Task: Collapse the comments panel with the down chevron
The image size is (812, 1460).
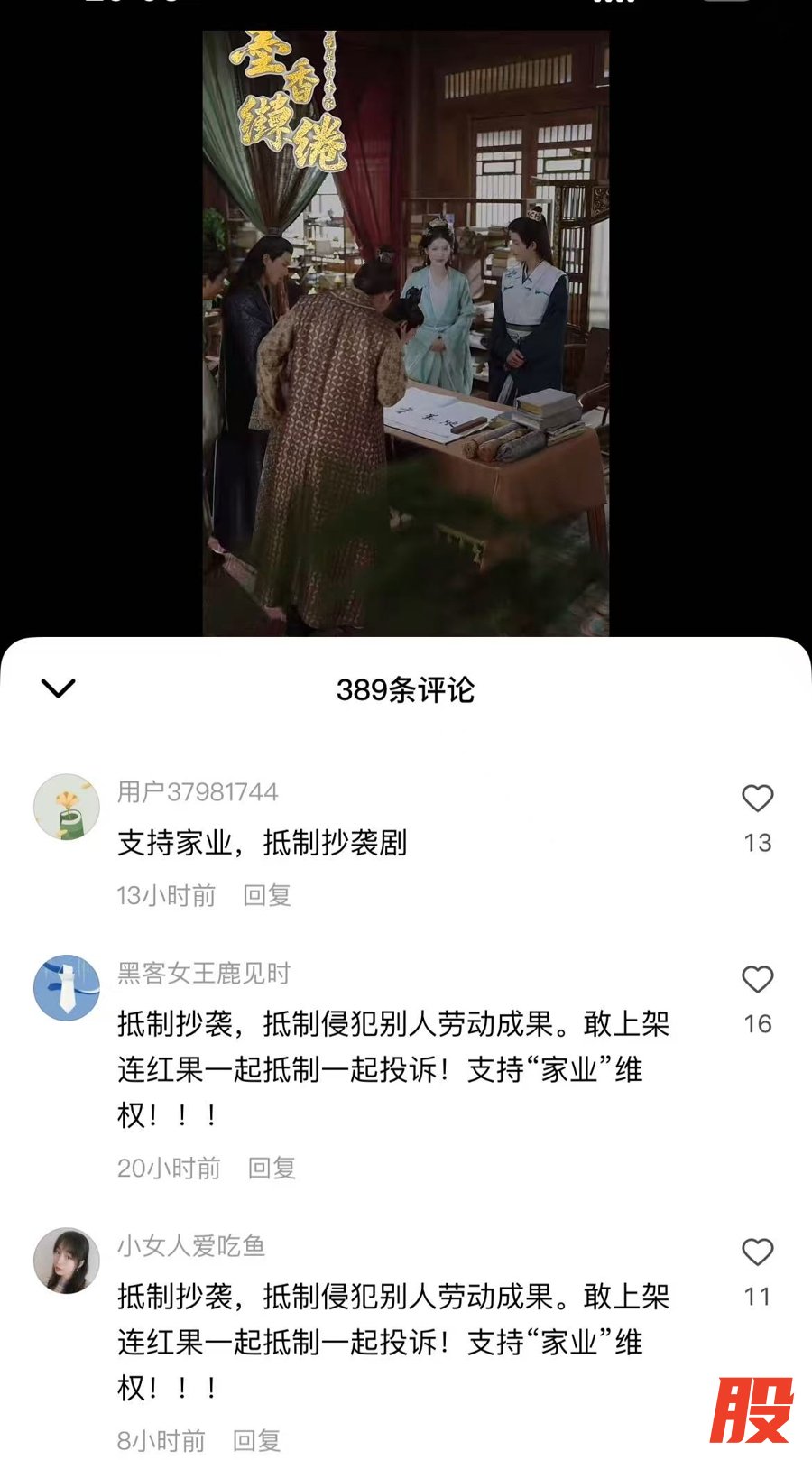Action: point(59,688)
